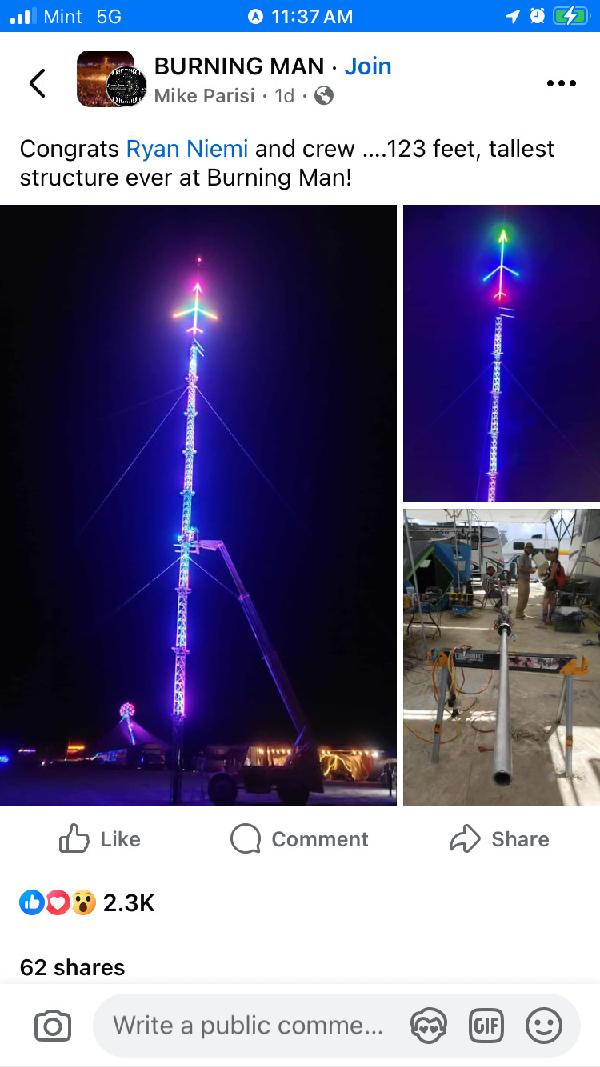600x1067 pixels.
Task: View the 2.3K reactions list
Action: point(88,902)
